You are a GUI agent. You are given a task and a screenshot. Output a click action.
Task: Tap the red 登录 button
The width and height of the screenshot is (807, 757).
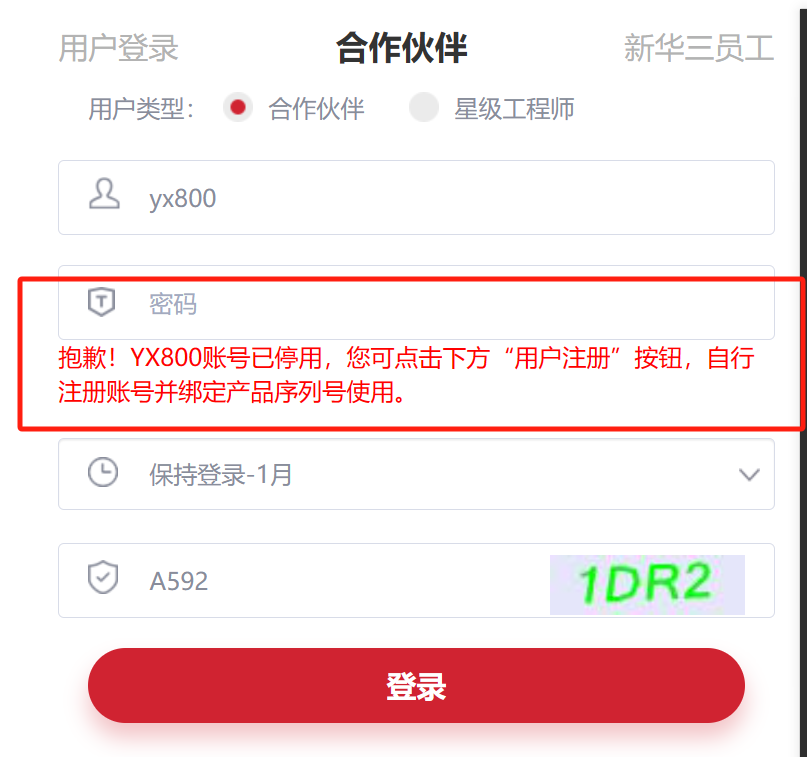click(x=415, y=686)
